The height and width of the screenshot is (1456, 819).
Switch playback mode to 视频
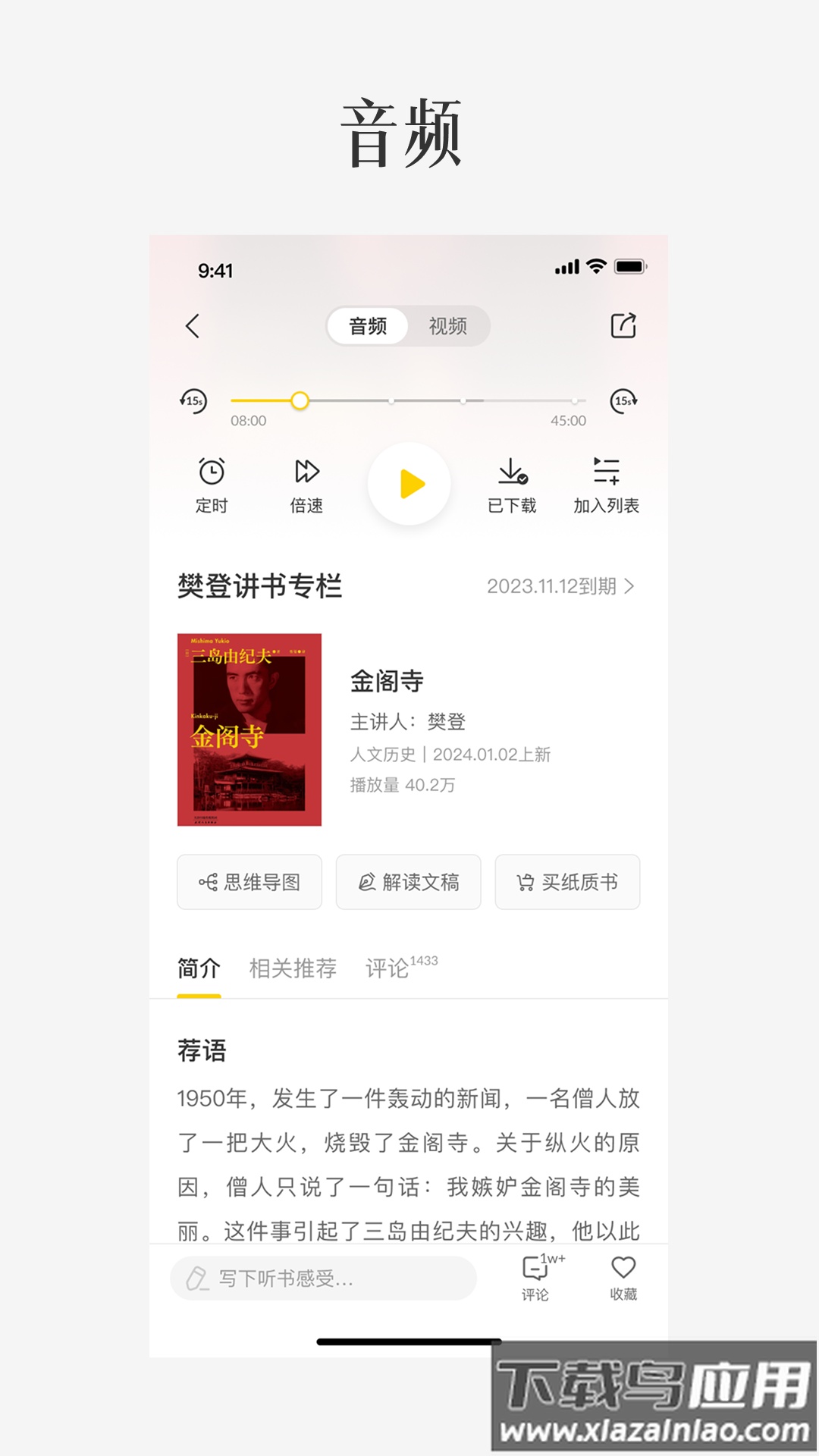pos(447,326)
